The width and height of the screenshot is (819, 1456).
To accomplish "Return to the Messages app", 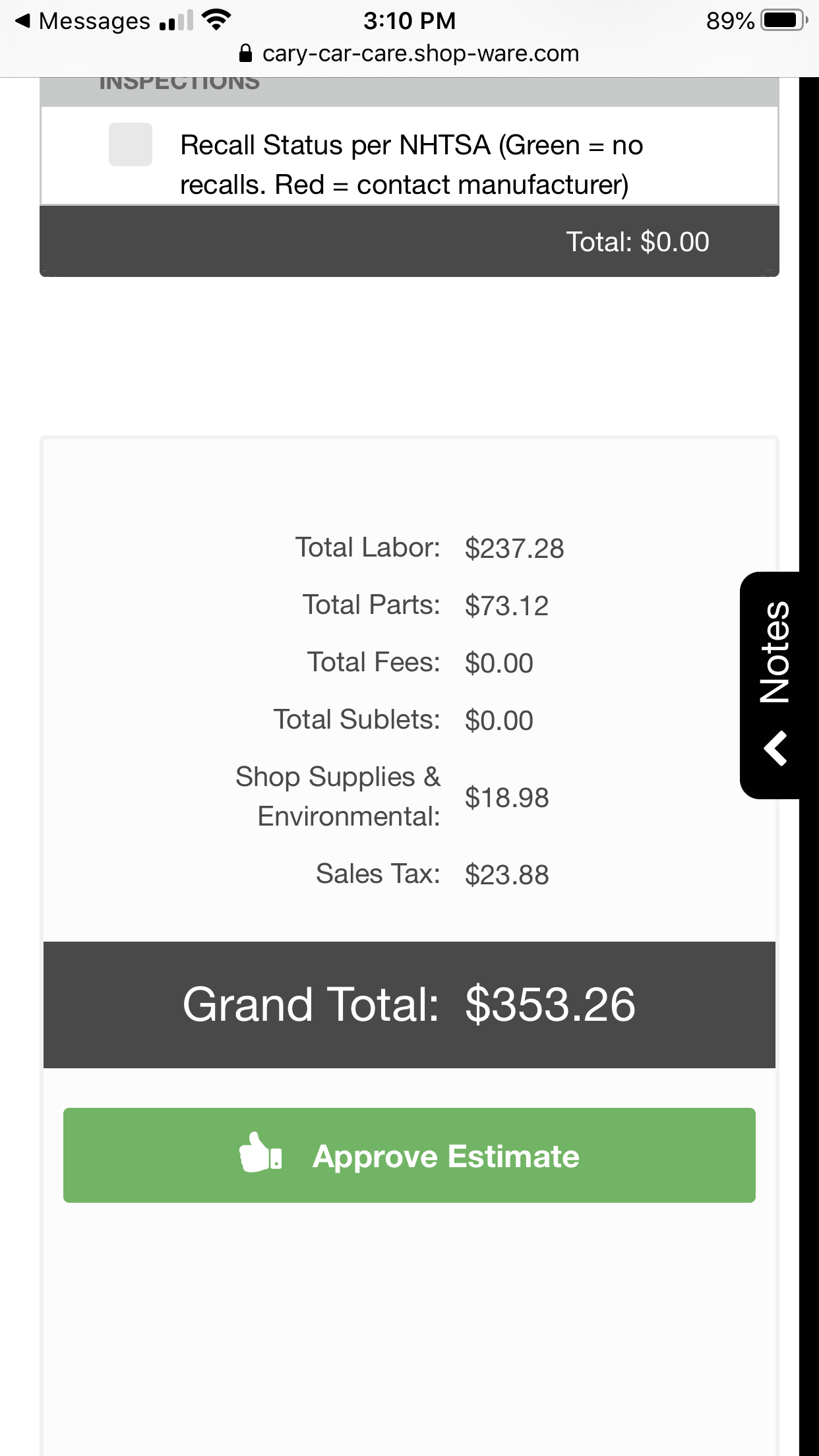I will 82,21.
